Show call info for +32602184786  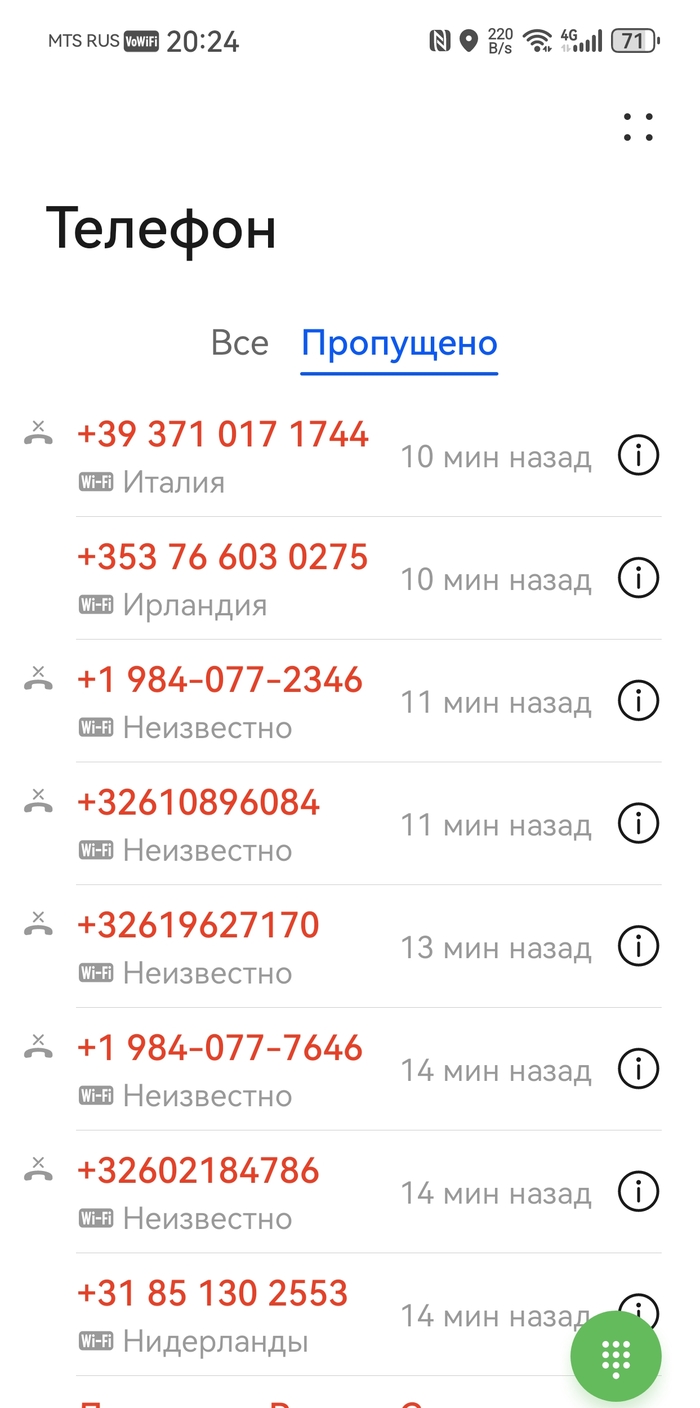tap(638, 1192)
